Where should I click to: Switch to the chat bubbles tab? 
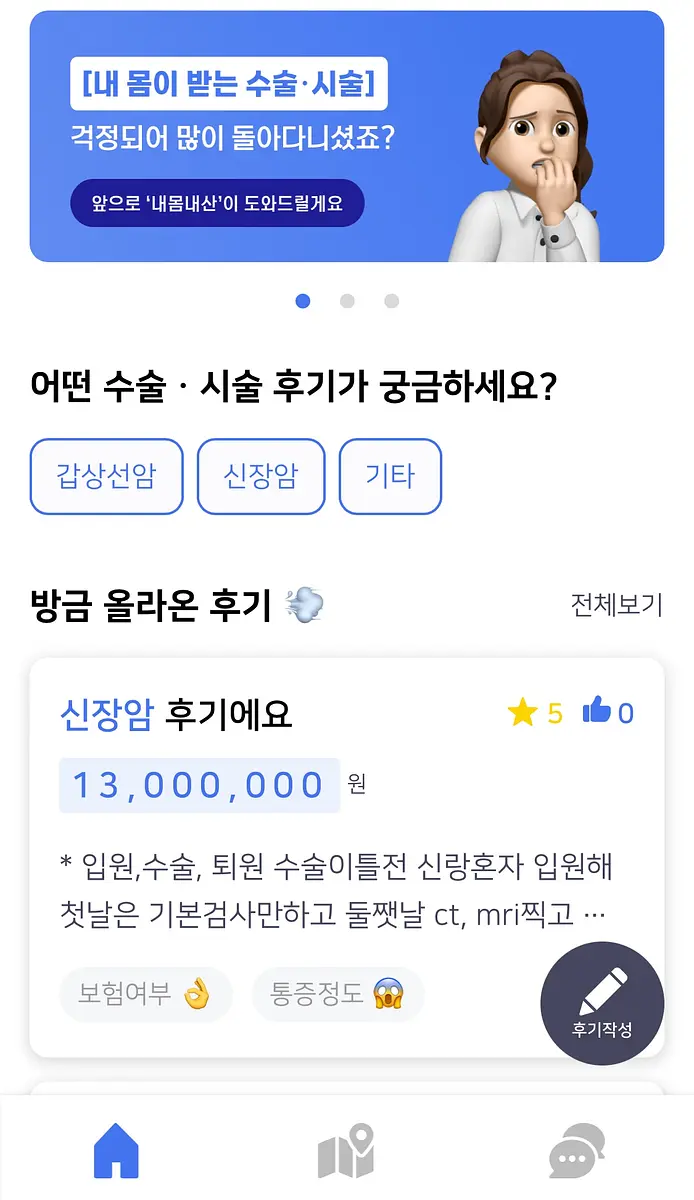[577, 1151]
